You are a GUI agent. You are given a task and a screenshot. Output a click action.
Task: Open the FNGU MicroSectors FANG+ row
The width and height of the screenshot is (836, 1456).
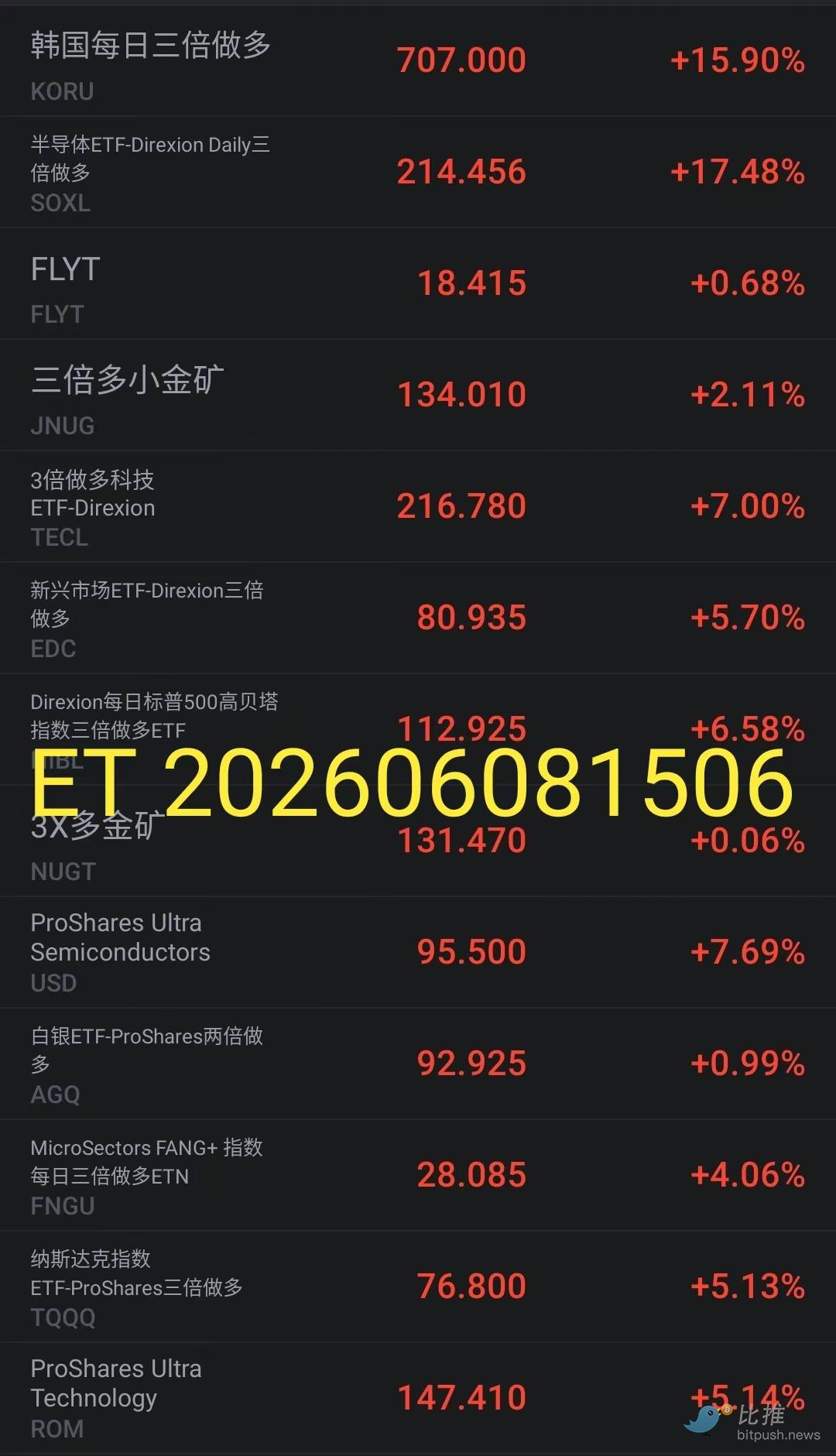(x=418, y=1176)
